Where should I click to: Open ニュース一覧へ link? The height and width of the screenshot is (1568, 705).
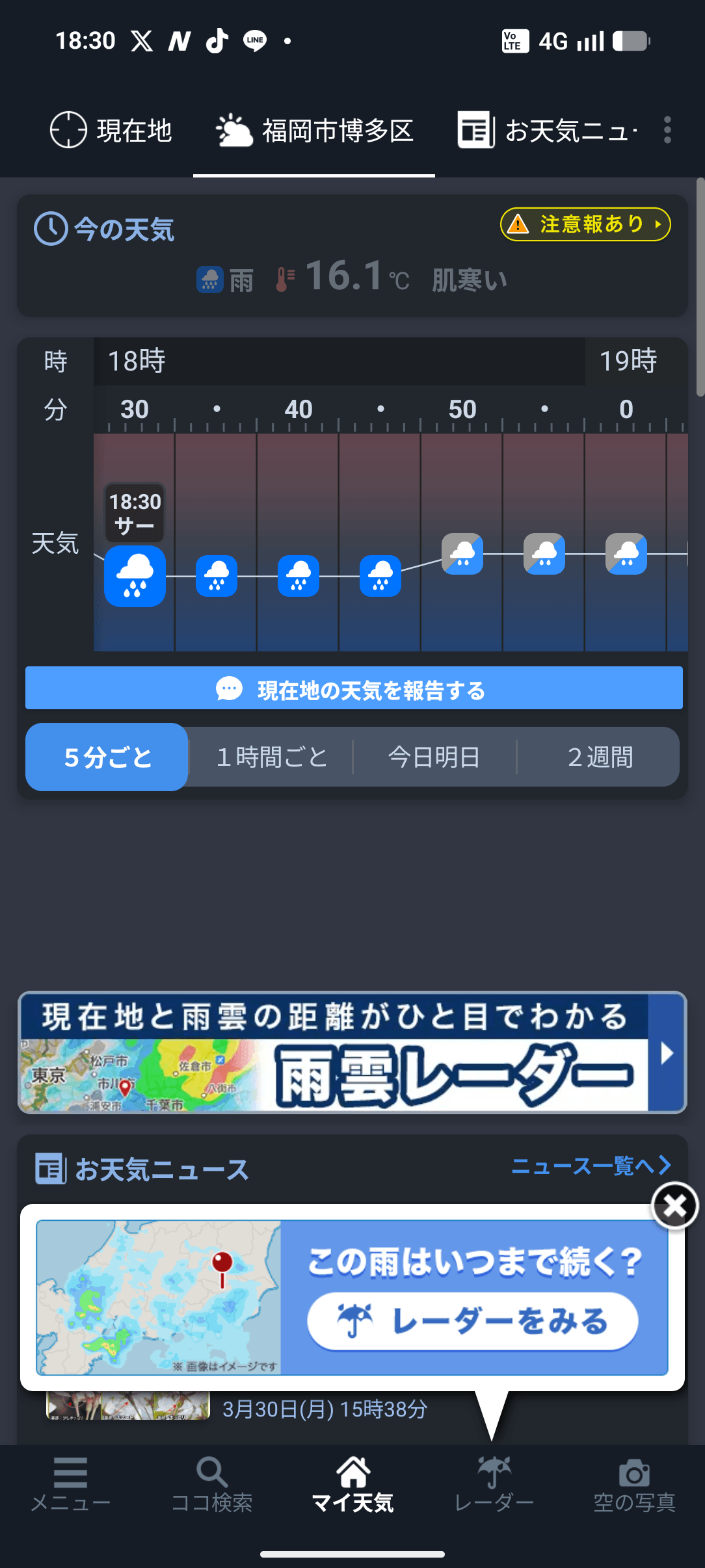click(x=590, y=1166)
